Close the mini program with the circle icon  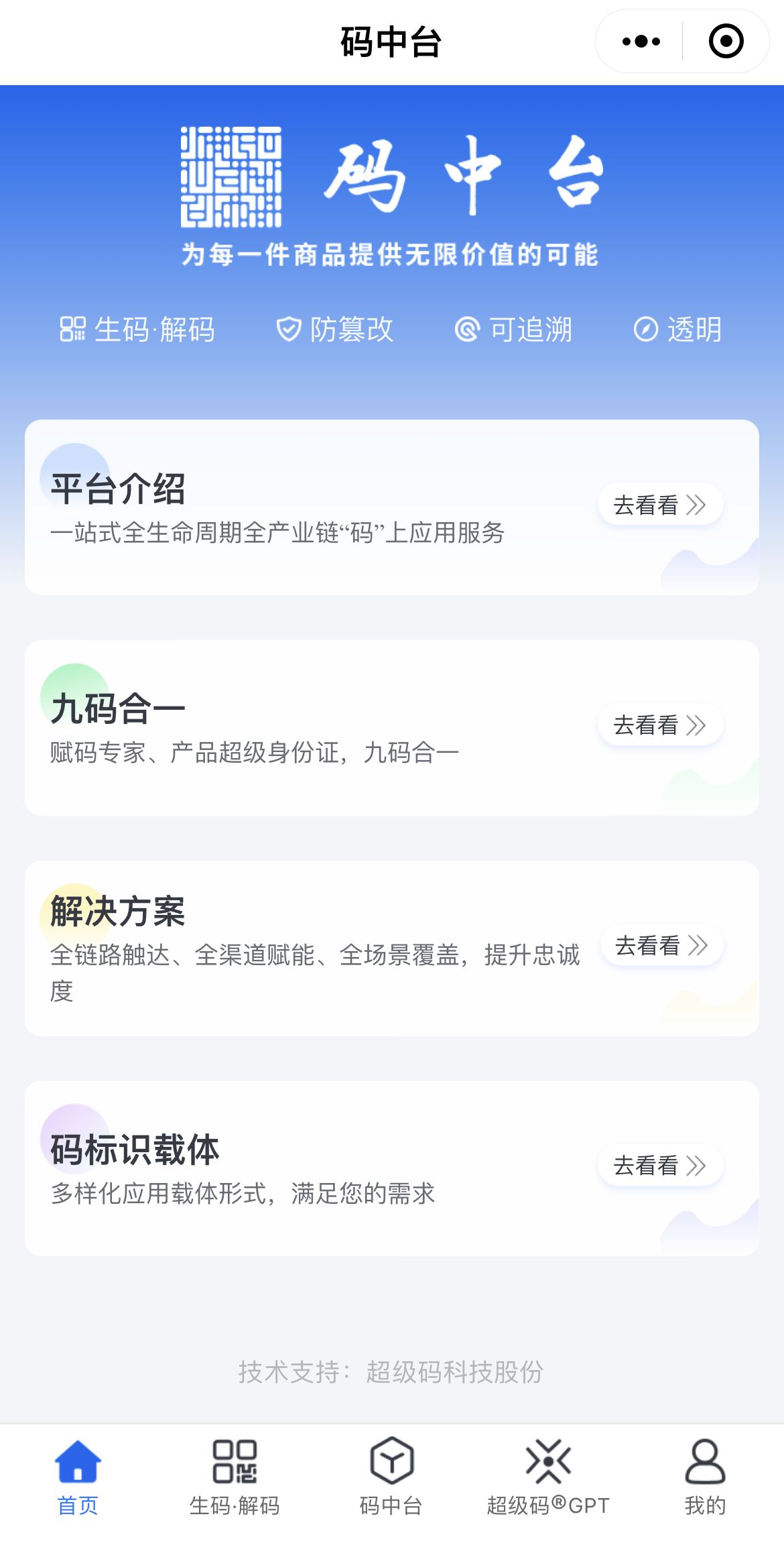(726, 42)
